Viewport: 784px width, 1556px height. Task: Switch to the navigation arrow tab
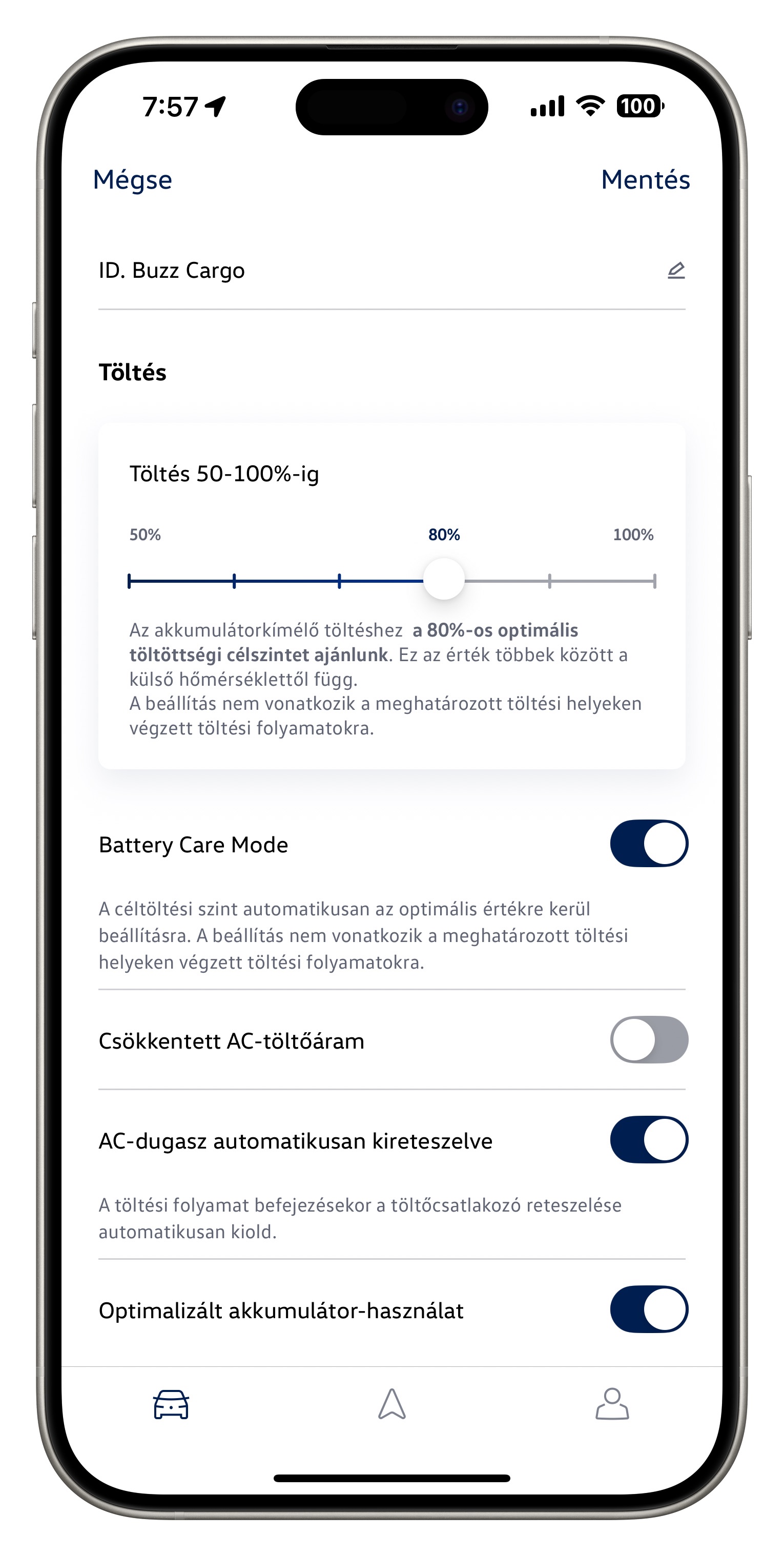tap(392, 1404)
